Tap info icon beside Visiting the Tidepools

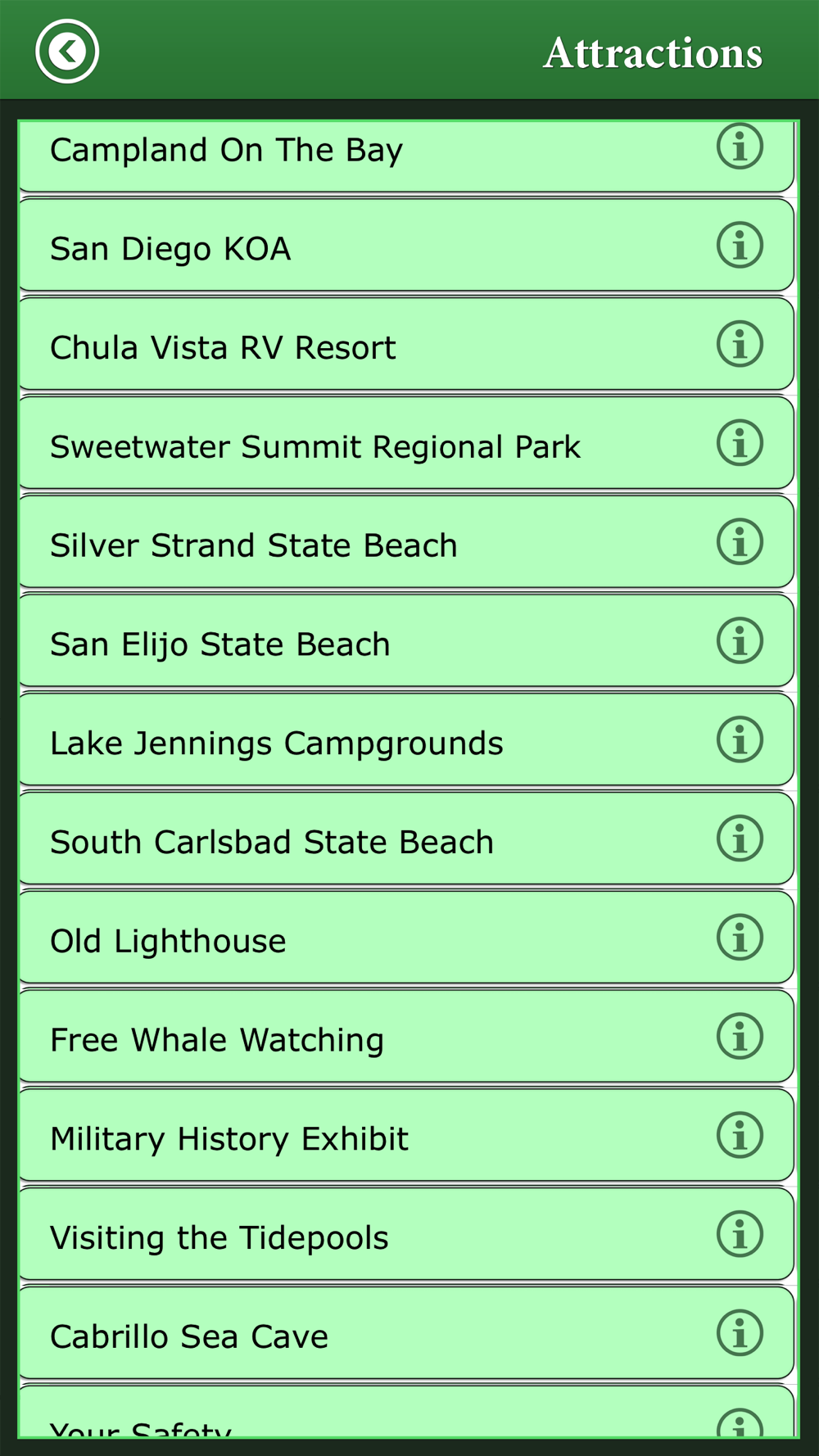740,1234
